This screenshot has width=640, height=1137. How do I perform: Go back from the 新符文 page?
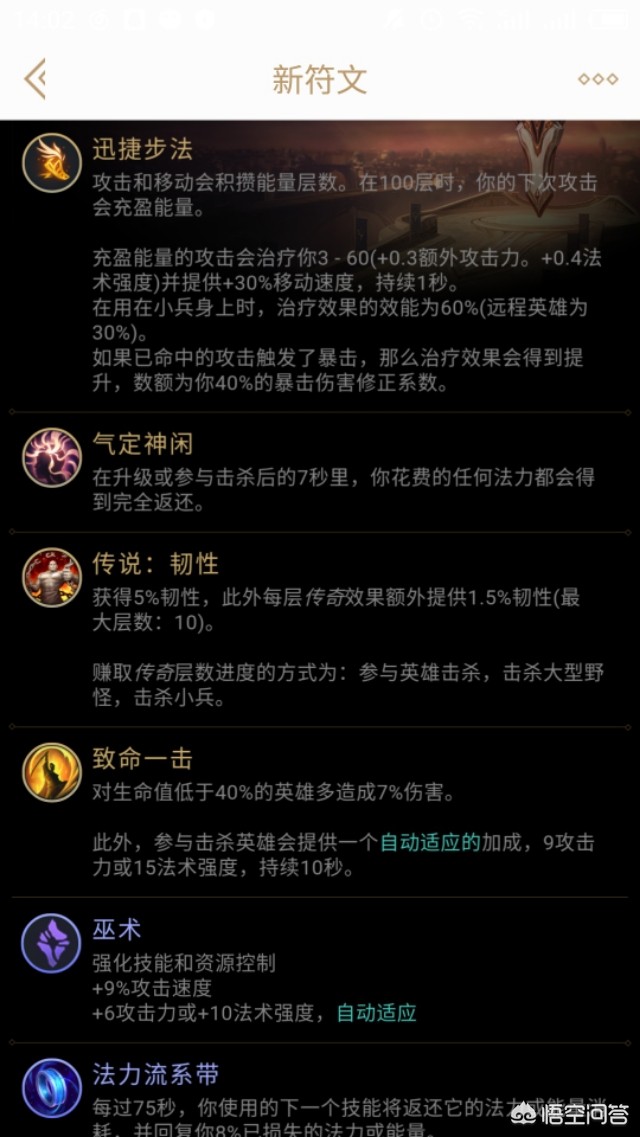tap(36, 79)
